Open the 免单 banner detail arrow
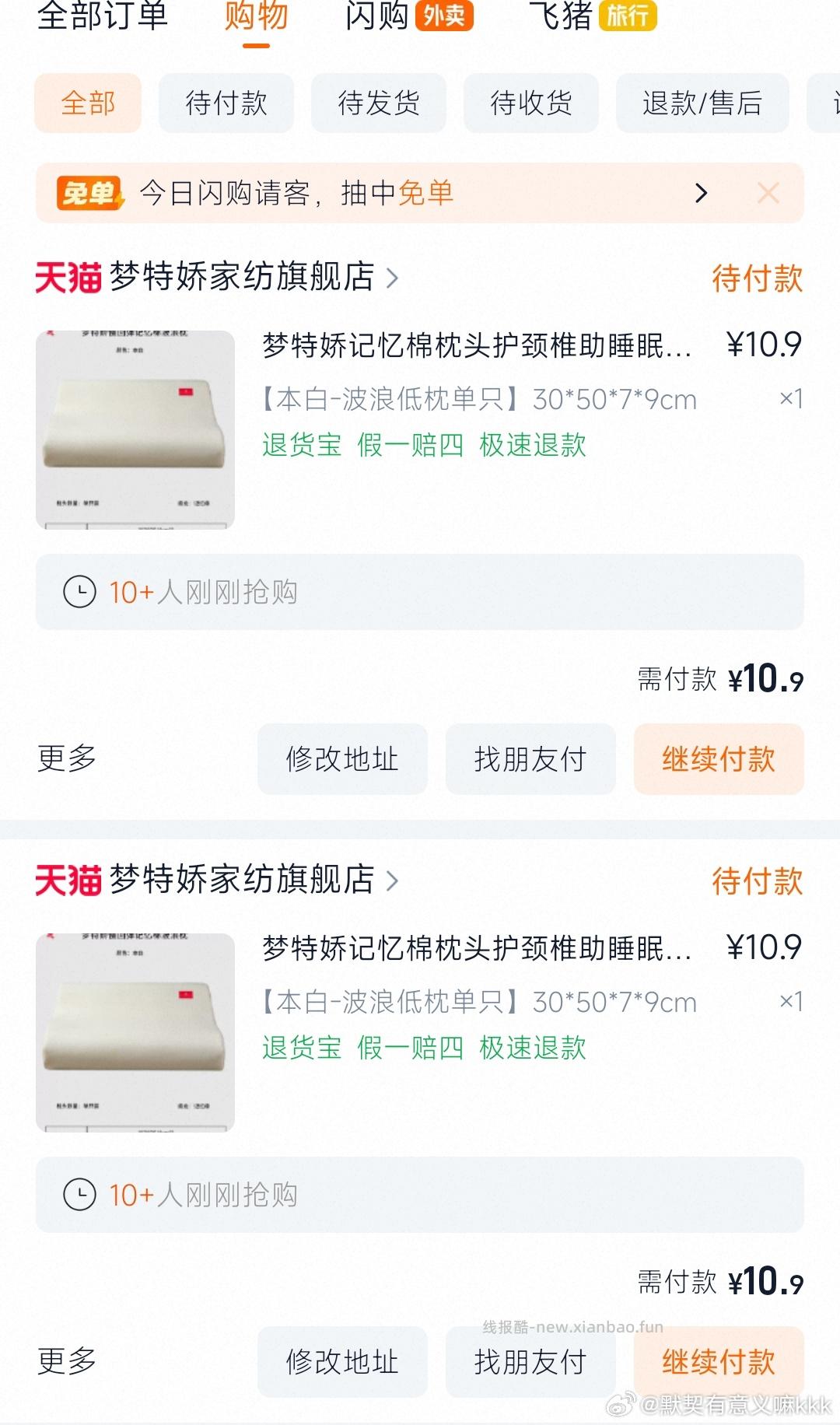This screenshot has width=840, height=1425. pyautogui.click(x=702, y=193)
